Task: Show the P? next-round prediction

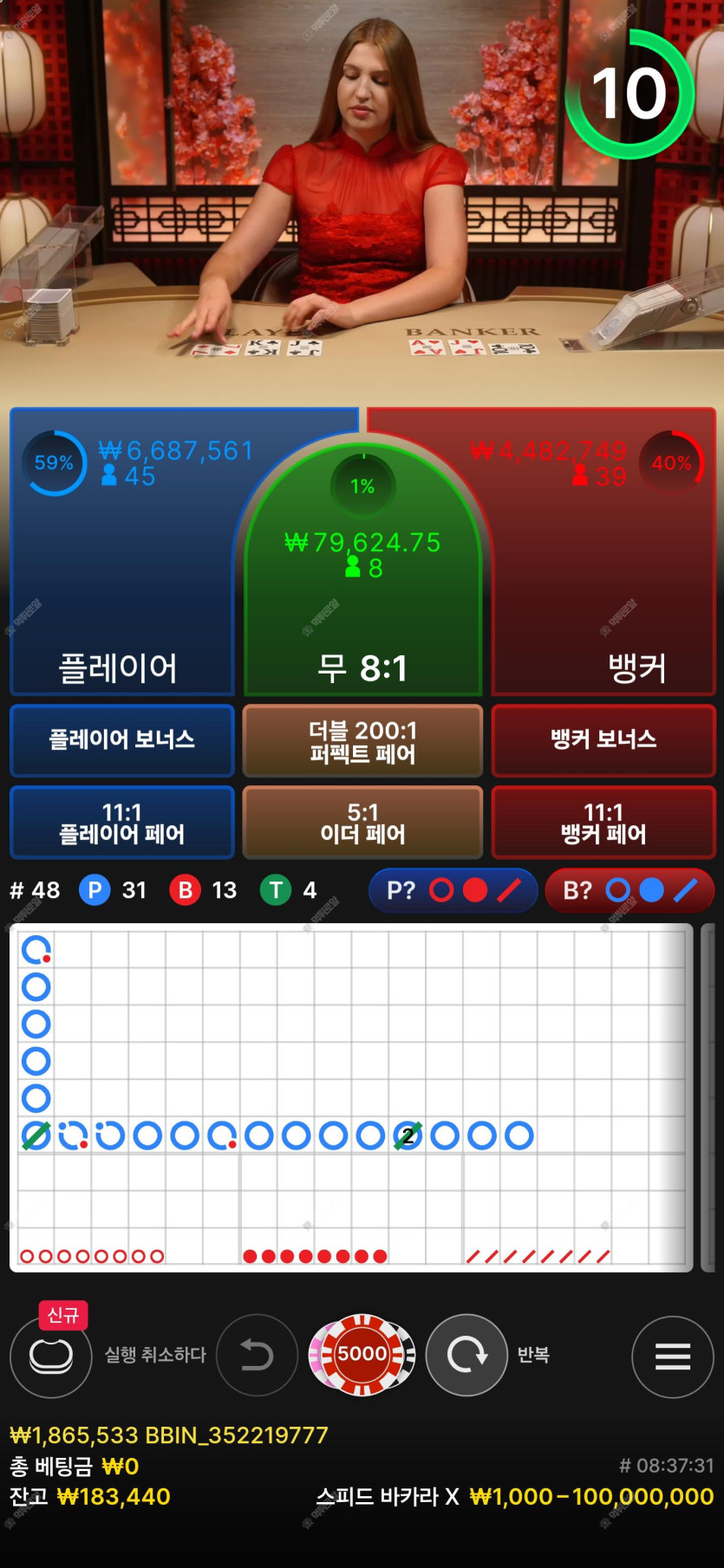Action: (x=453, y=890)
